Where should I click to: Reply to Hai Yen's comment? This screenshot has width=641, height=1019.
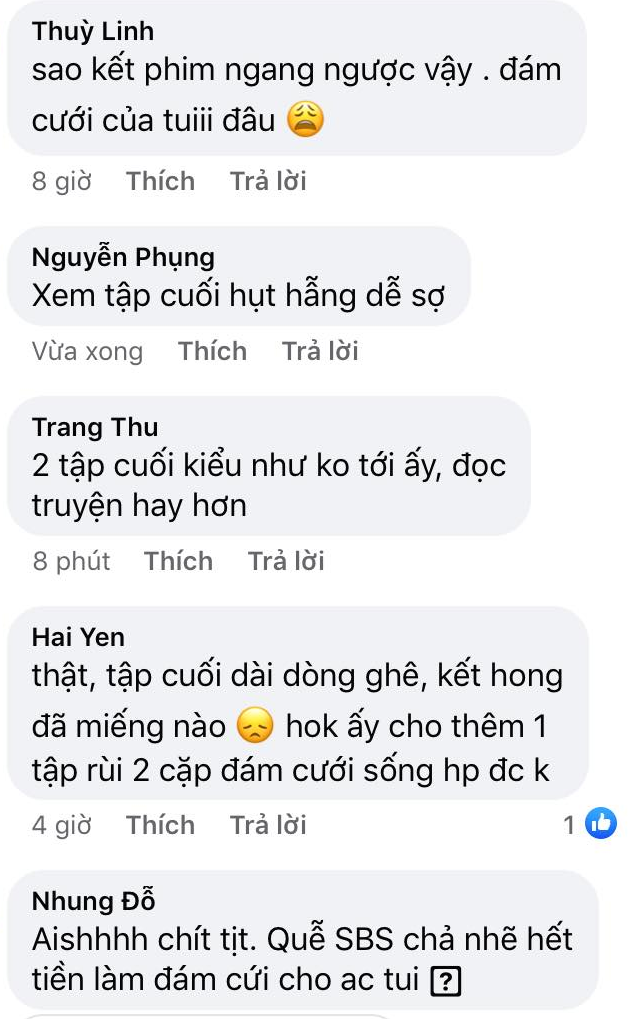[268, 825]
